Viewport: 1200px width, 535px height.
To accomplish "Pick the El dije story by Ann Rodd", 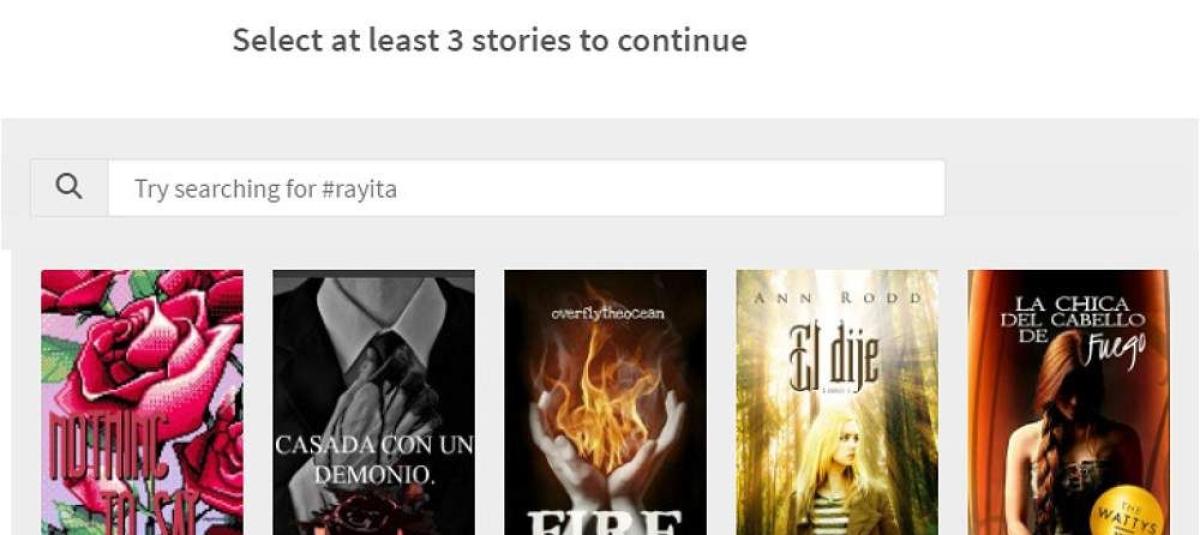I will (837, 402).
